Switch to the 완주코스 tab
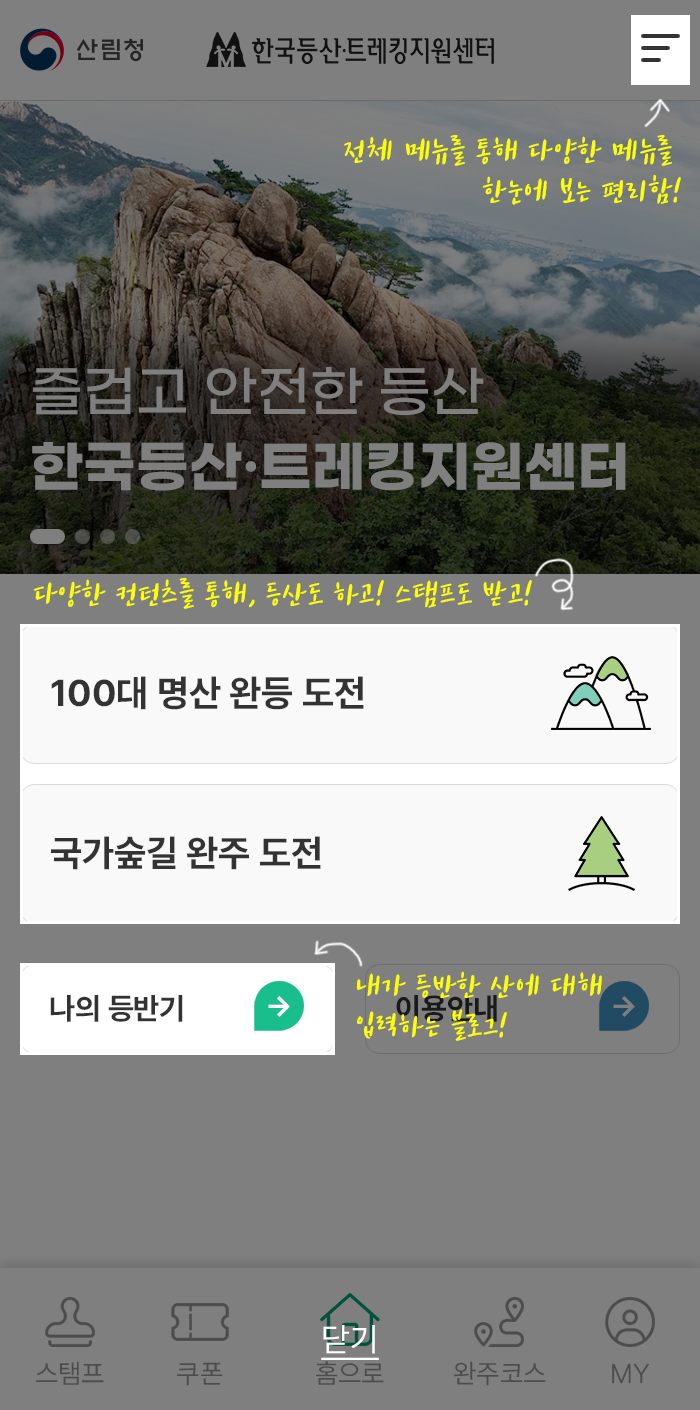The height and width of the screenshot is (1410, 700). tap(500, 1342)
